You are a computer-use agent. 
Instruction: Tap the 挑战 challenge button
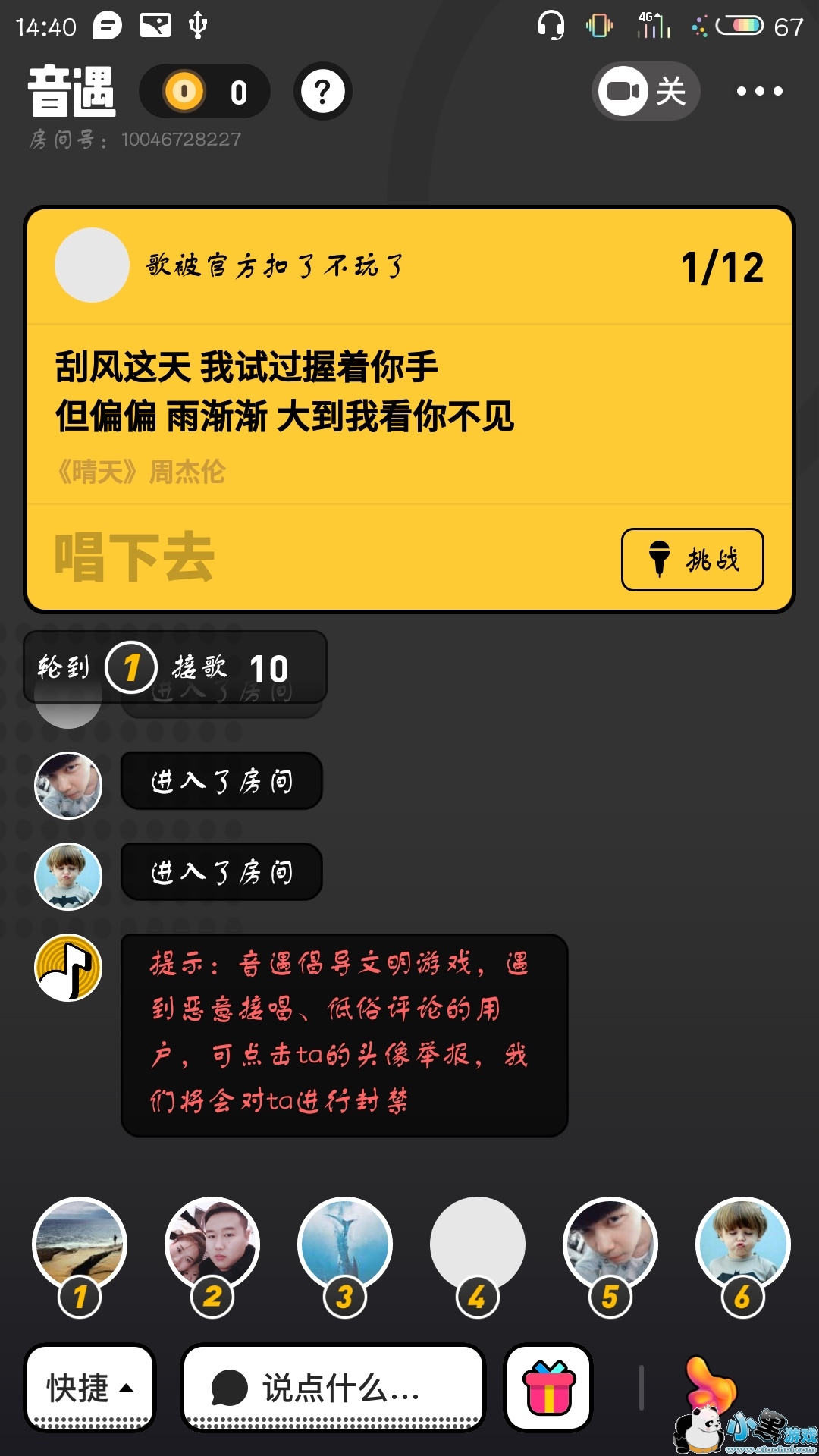click(692, 560)
